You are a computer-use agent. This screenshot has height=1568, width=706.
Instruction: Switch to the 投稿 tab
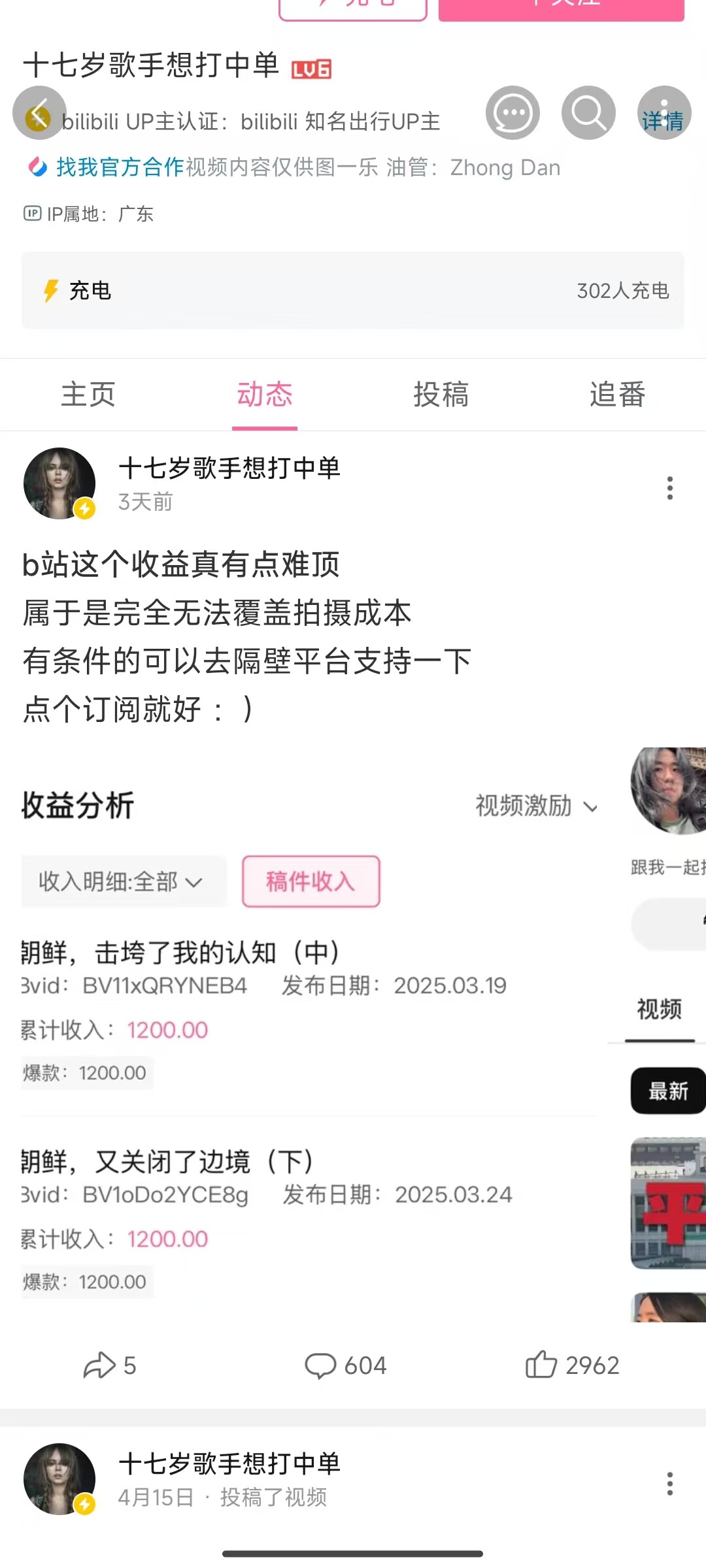click(441, 395)
